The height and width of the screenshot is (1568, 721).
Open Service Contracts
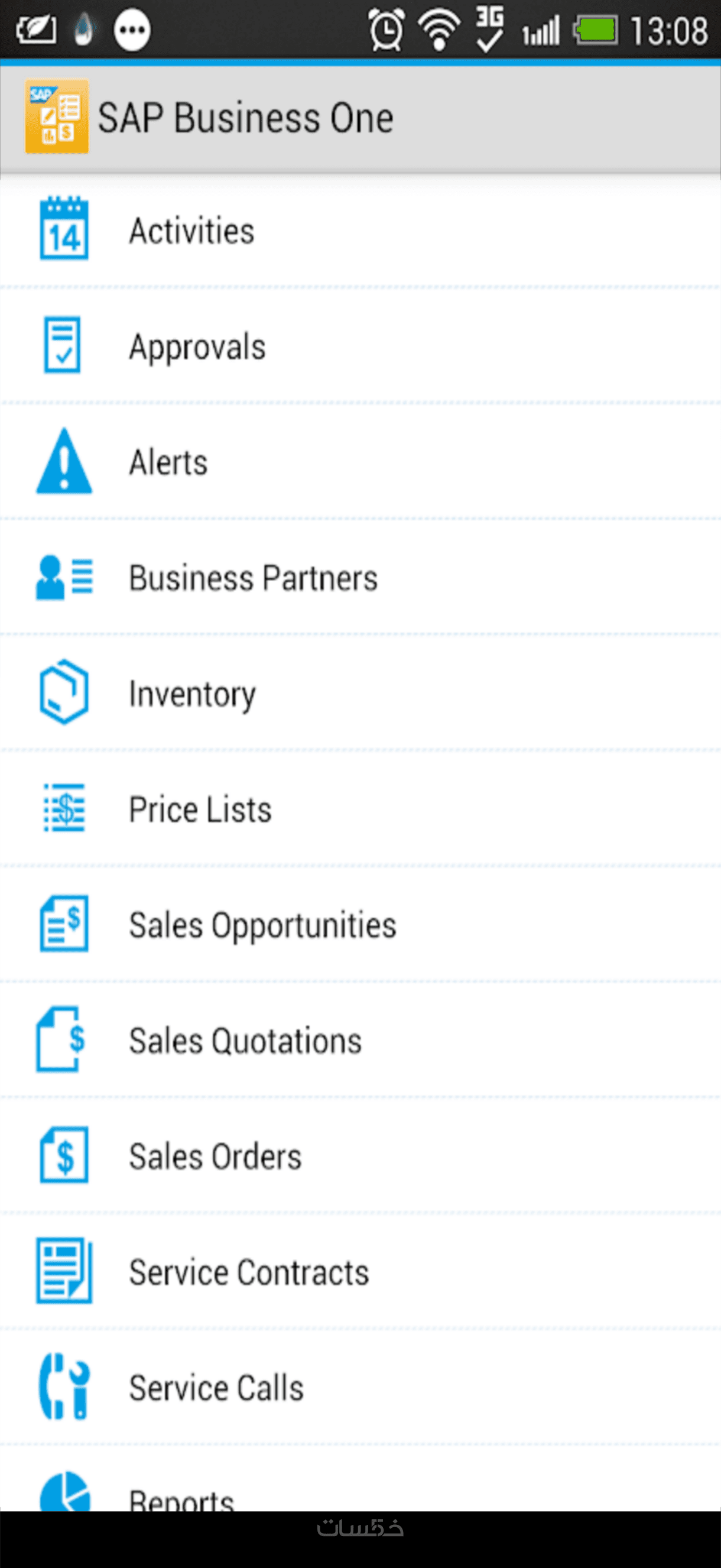[249, 1272]
